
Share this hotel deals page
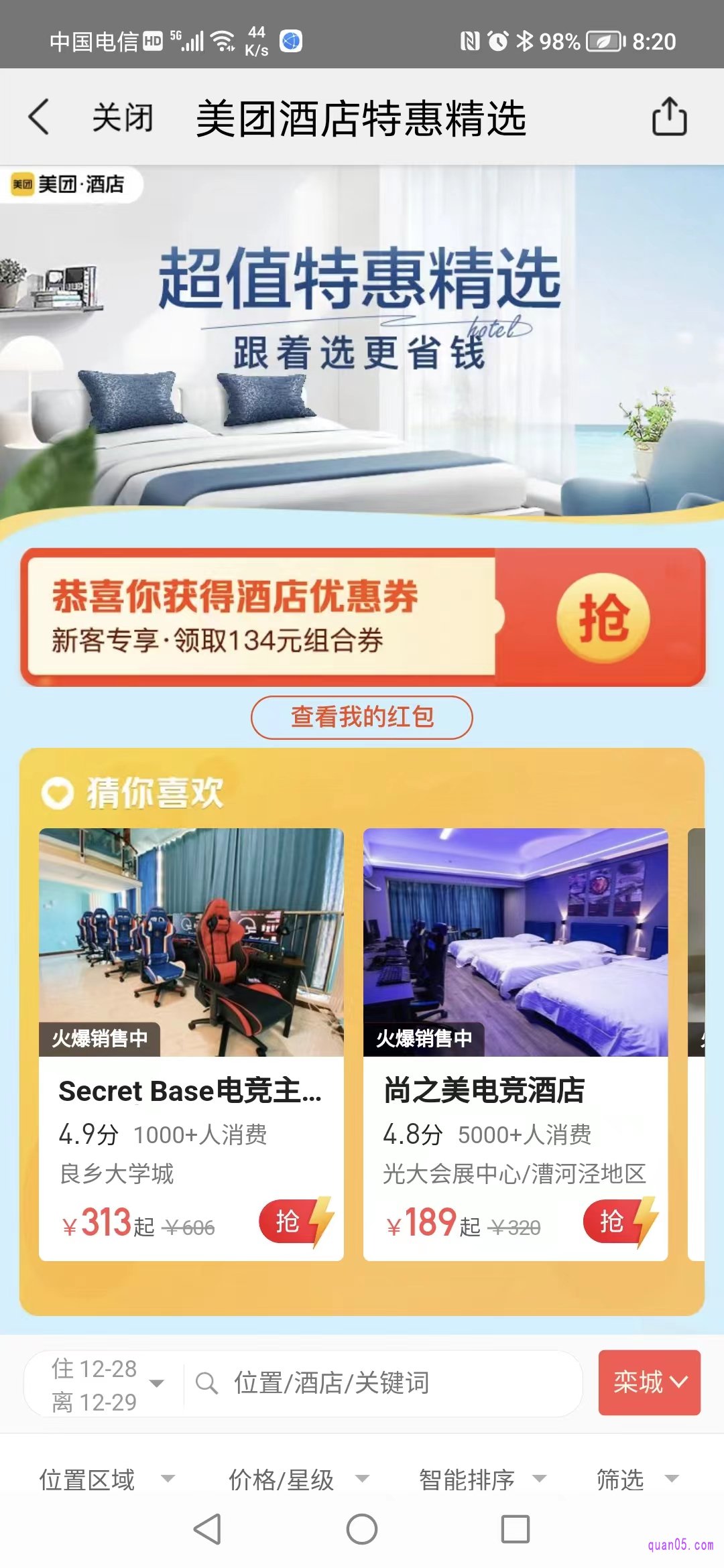(669, 117)
